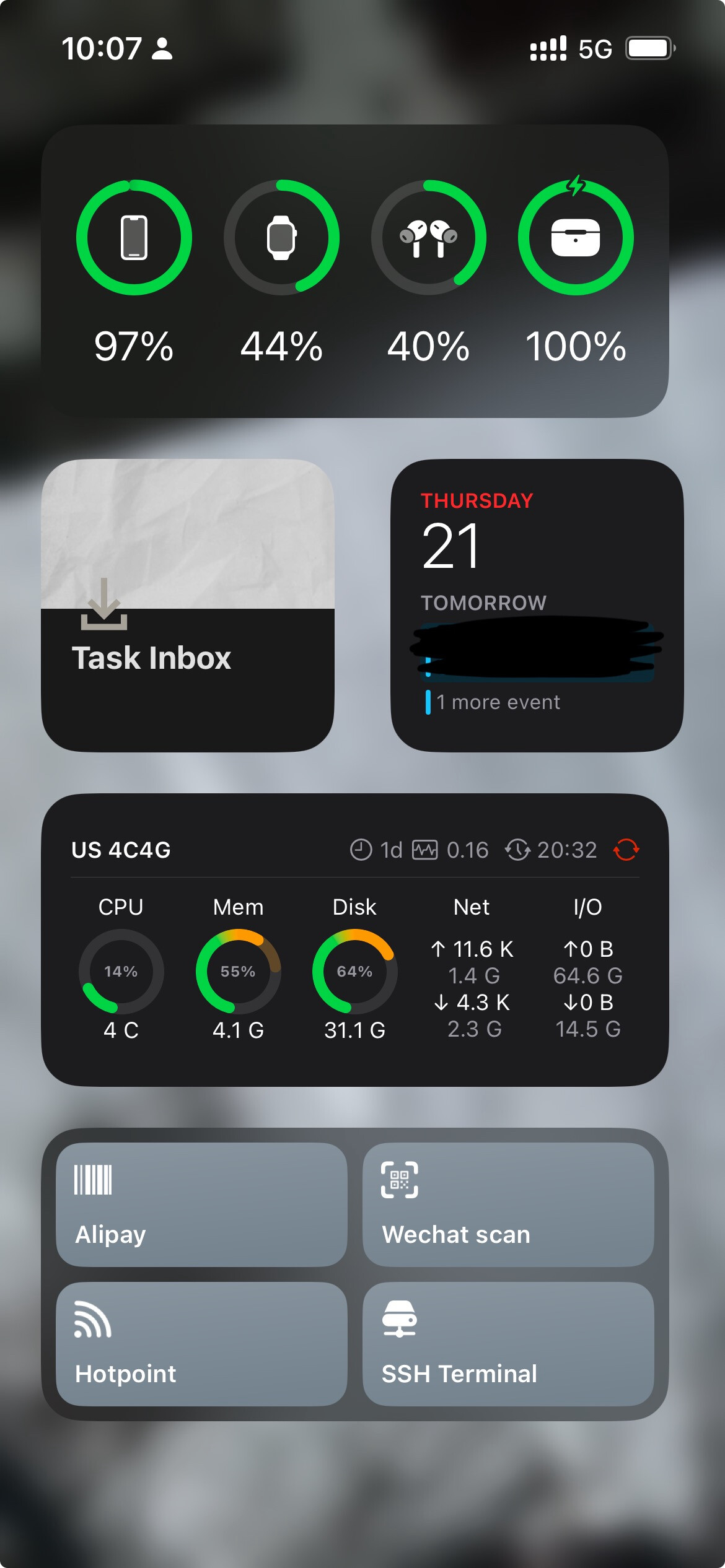Launch the Alipay shortcut

point(201,1204)
